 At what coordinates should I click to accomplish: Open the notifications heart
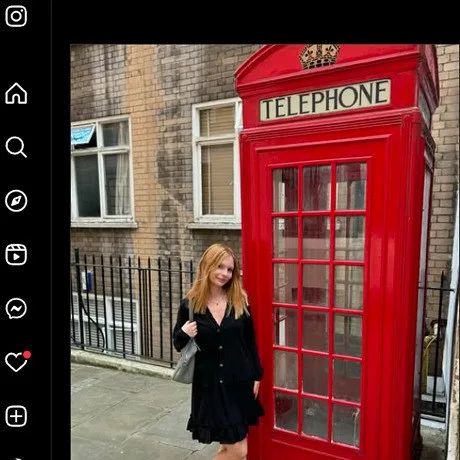(x=17, y=361)
